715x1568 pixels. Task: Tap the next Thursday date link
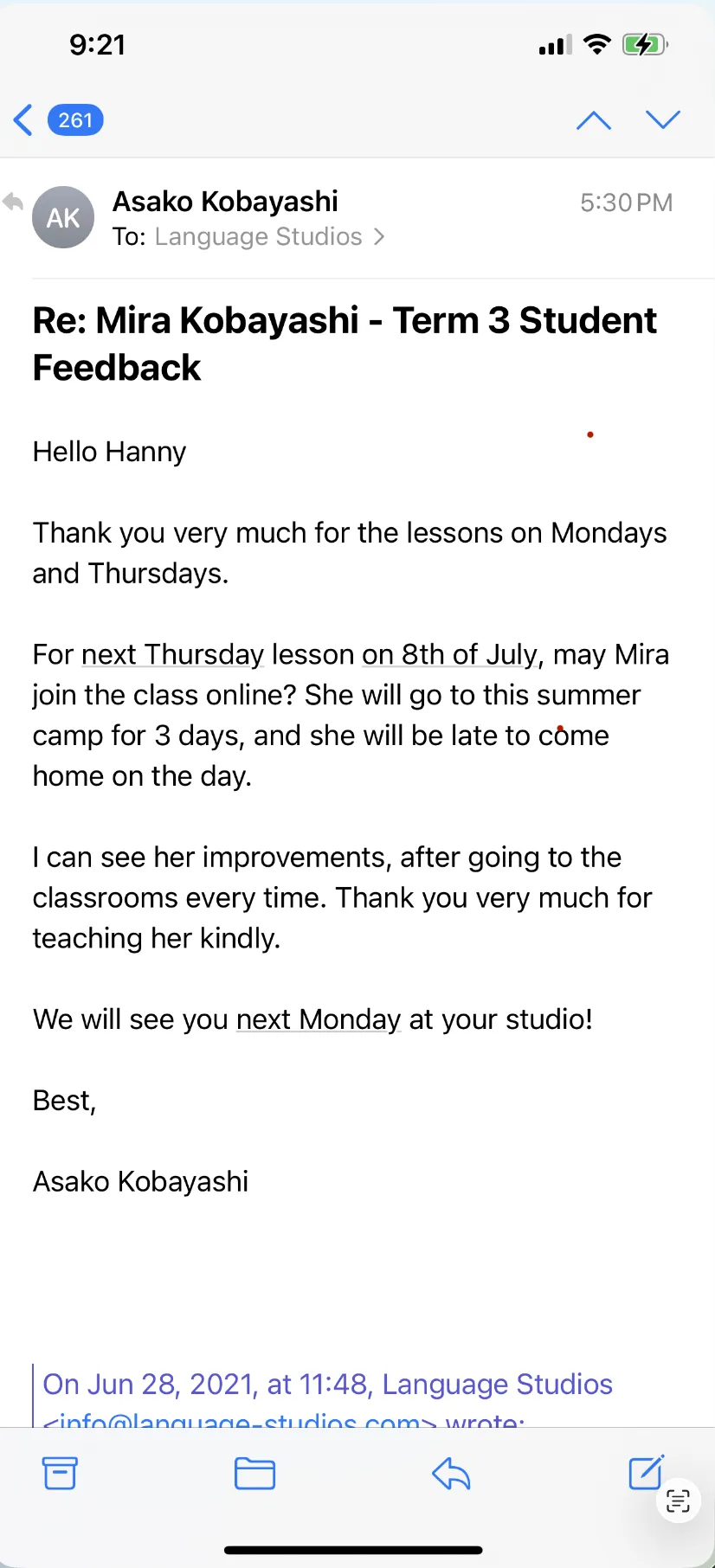(x=172, y=655)
